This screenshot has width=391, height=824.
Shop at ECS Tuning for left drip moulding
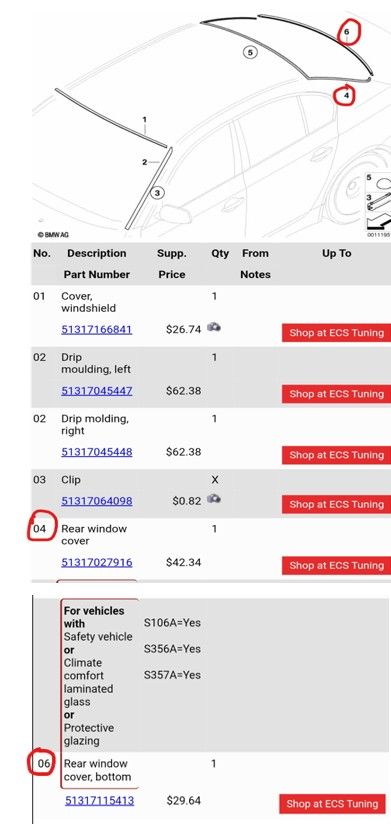(336, 394)
